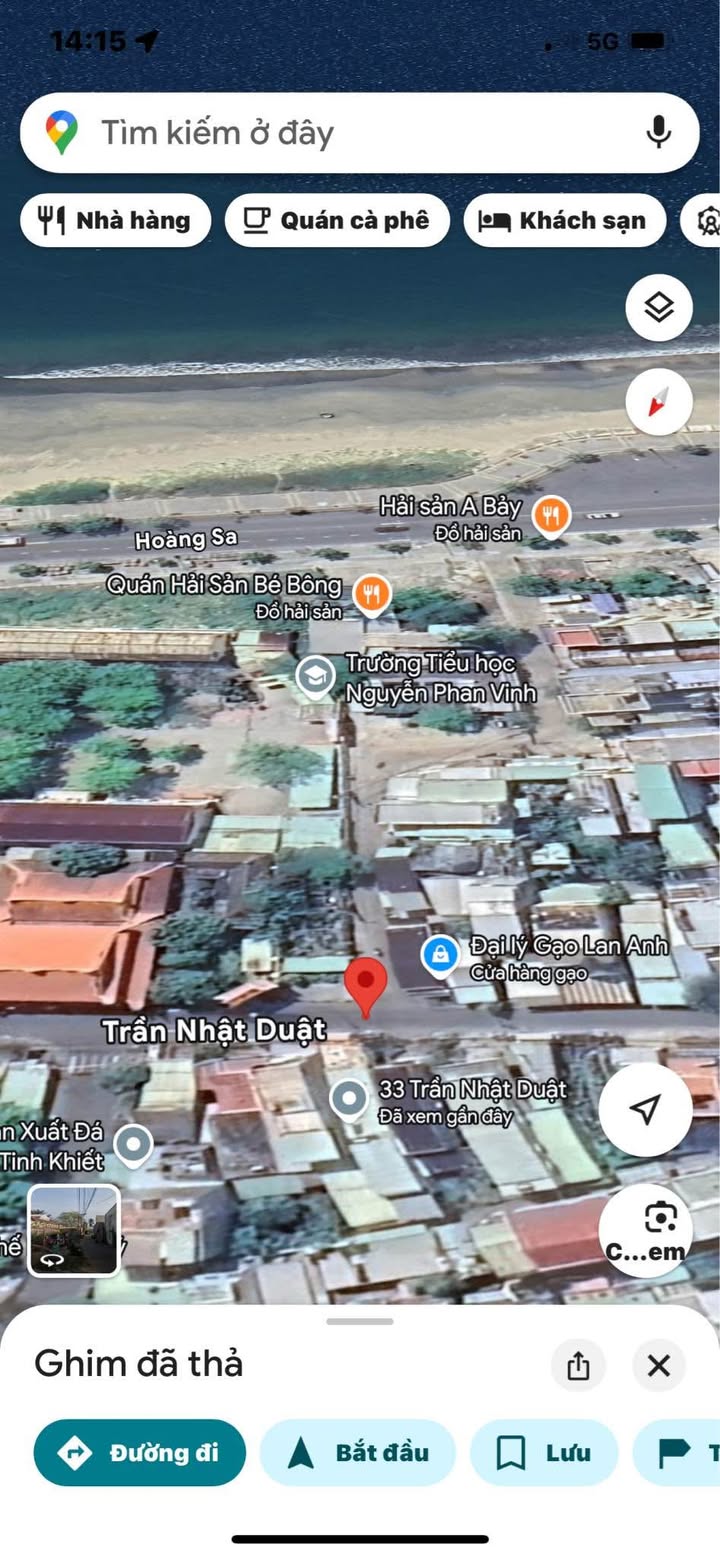Start voice search with the microphone

tap(658, 133)
